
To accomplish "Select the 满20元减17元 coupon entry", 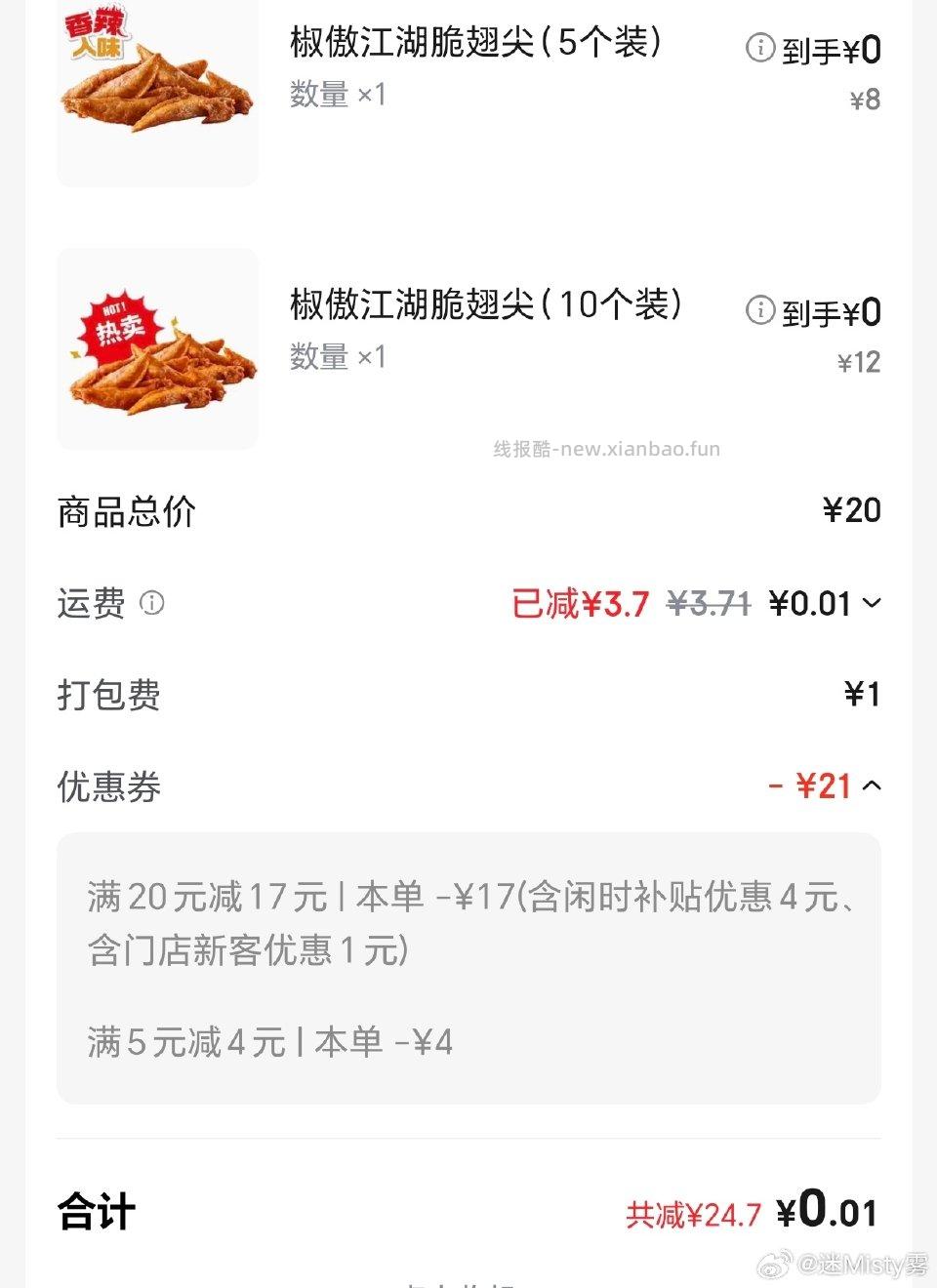I will pos(468,920).
